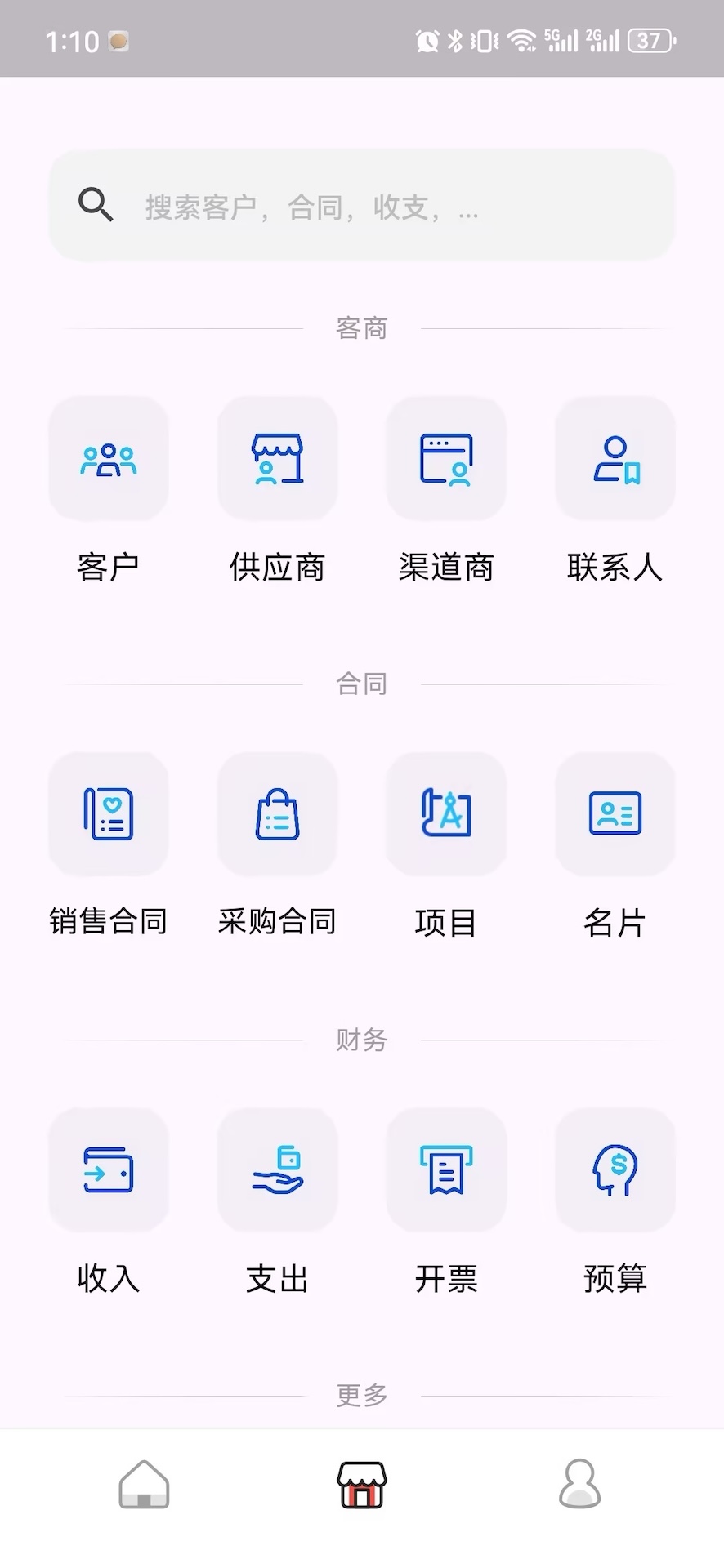Image resolution: width=724 pixels, height=1568 pixels.
Task: Open the 收入 (Income) section
Action: [109, 1169]
